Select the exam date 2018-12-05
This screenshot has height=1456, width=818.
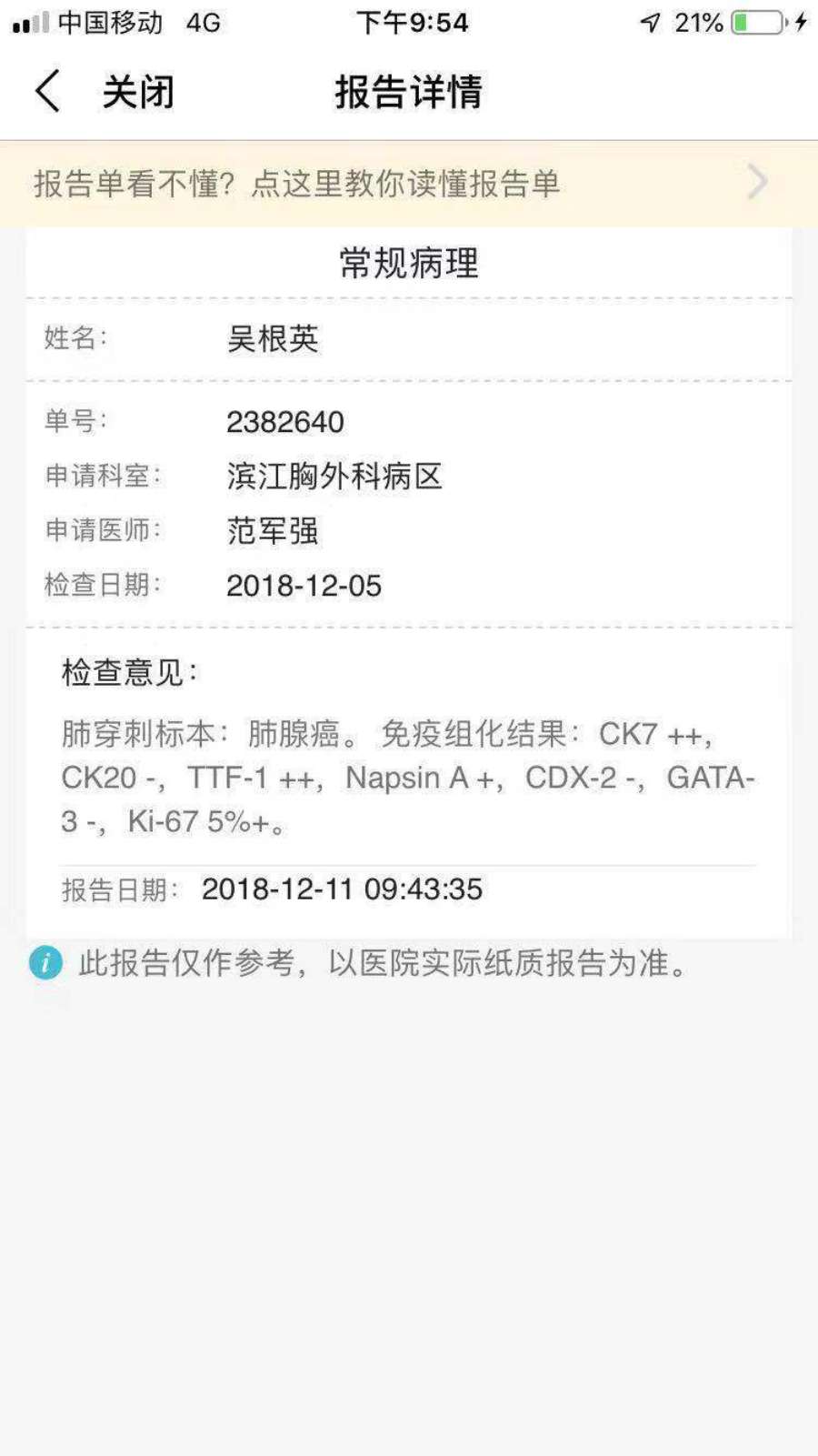pyautogui.click(x=306, y=585)
